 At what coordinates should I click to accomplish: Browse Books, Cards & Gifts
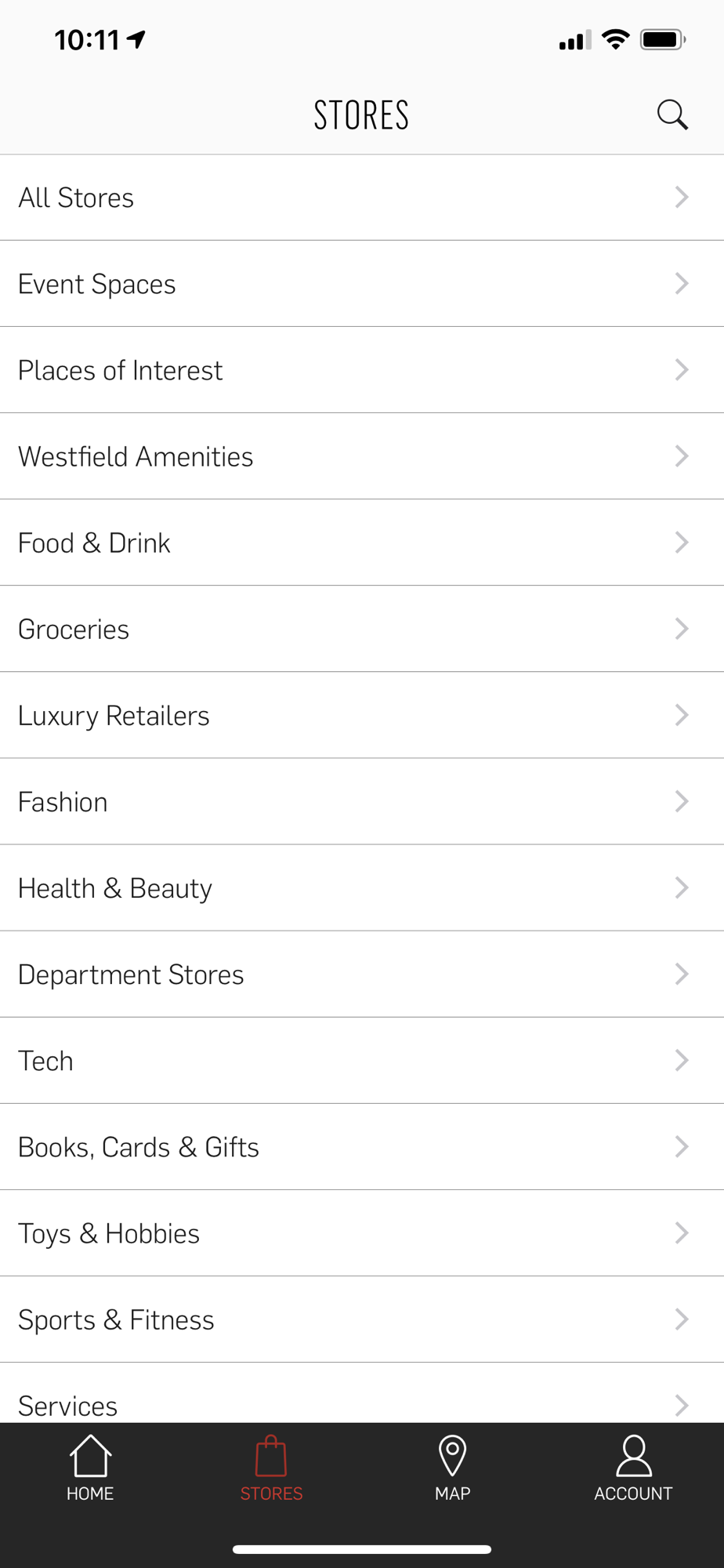(362, 1147)
